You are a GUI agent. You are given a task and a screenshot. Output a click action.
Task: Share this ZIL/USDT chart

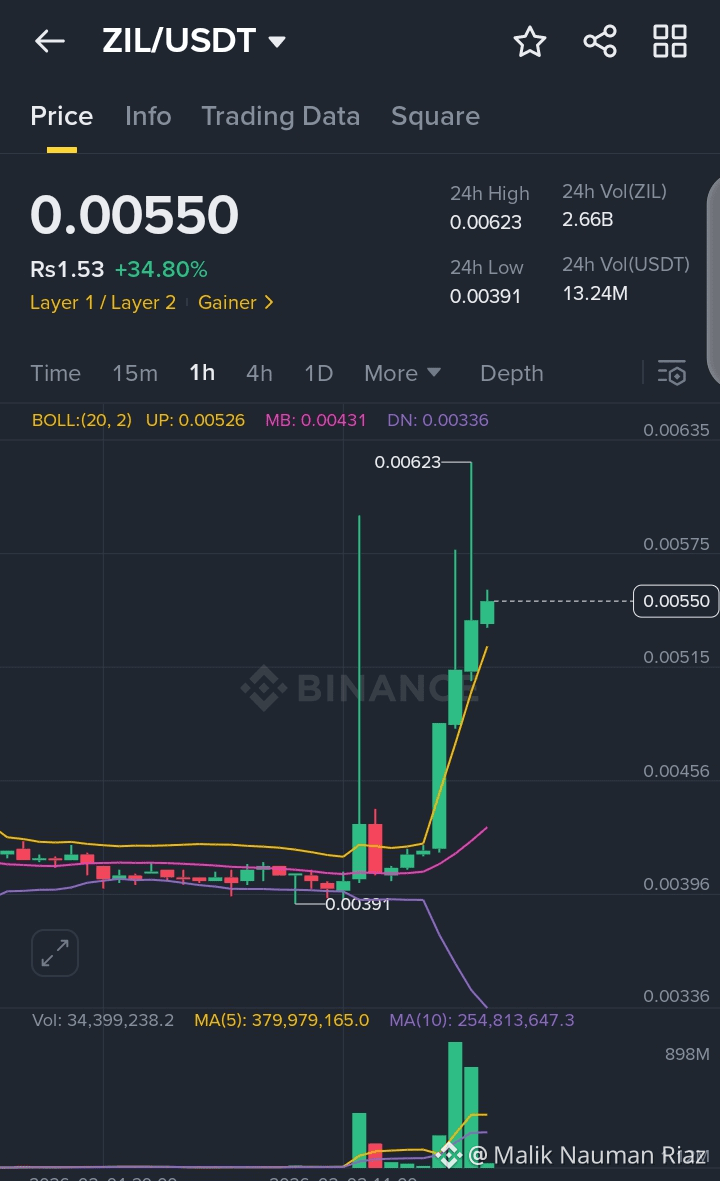click(599, 42)
